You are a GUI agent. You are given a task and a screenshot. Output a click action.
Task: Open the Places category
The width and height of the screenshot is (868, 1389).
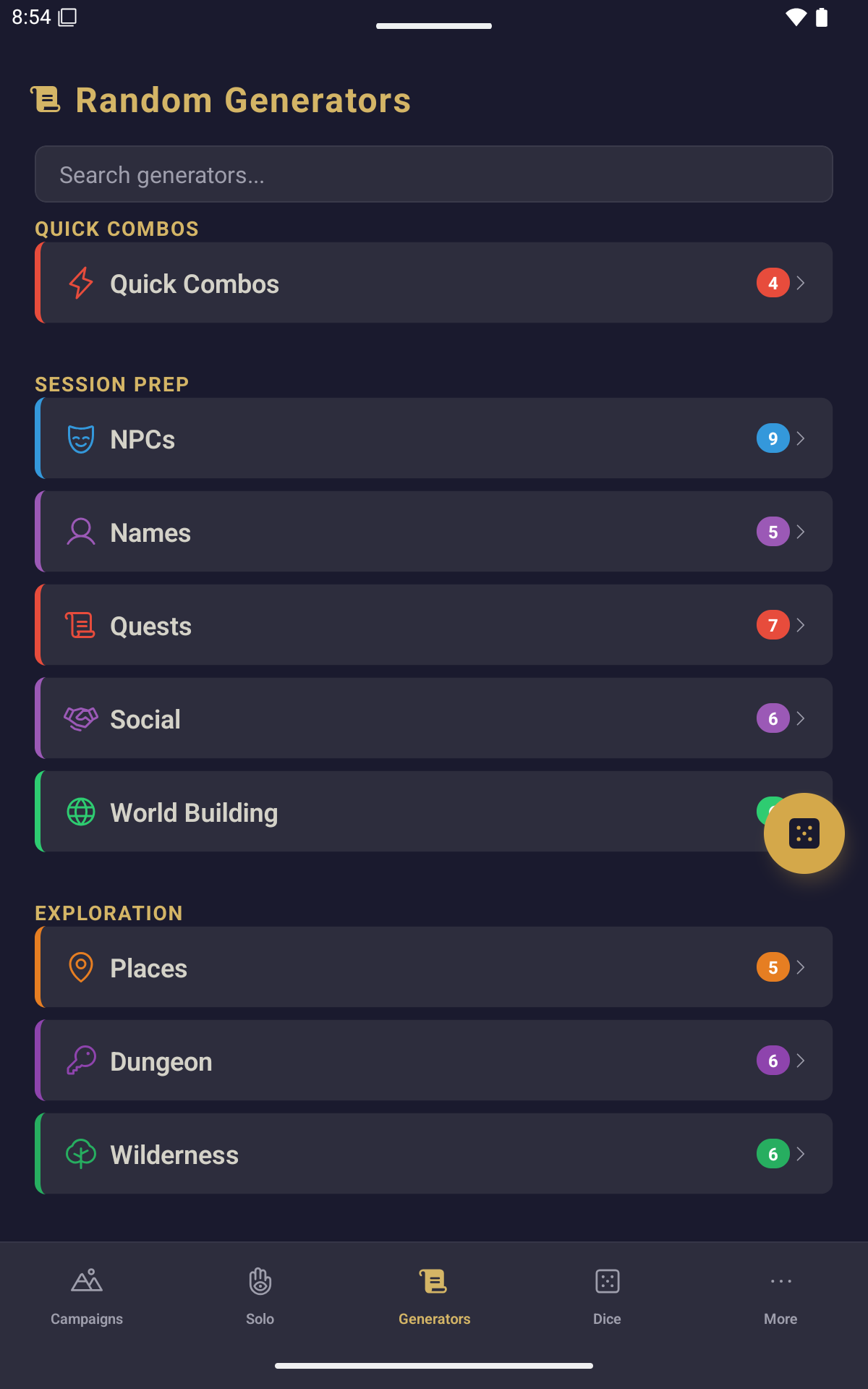(x=434, y=967)
